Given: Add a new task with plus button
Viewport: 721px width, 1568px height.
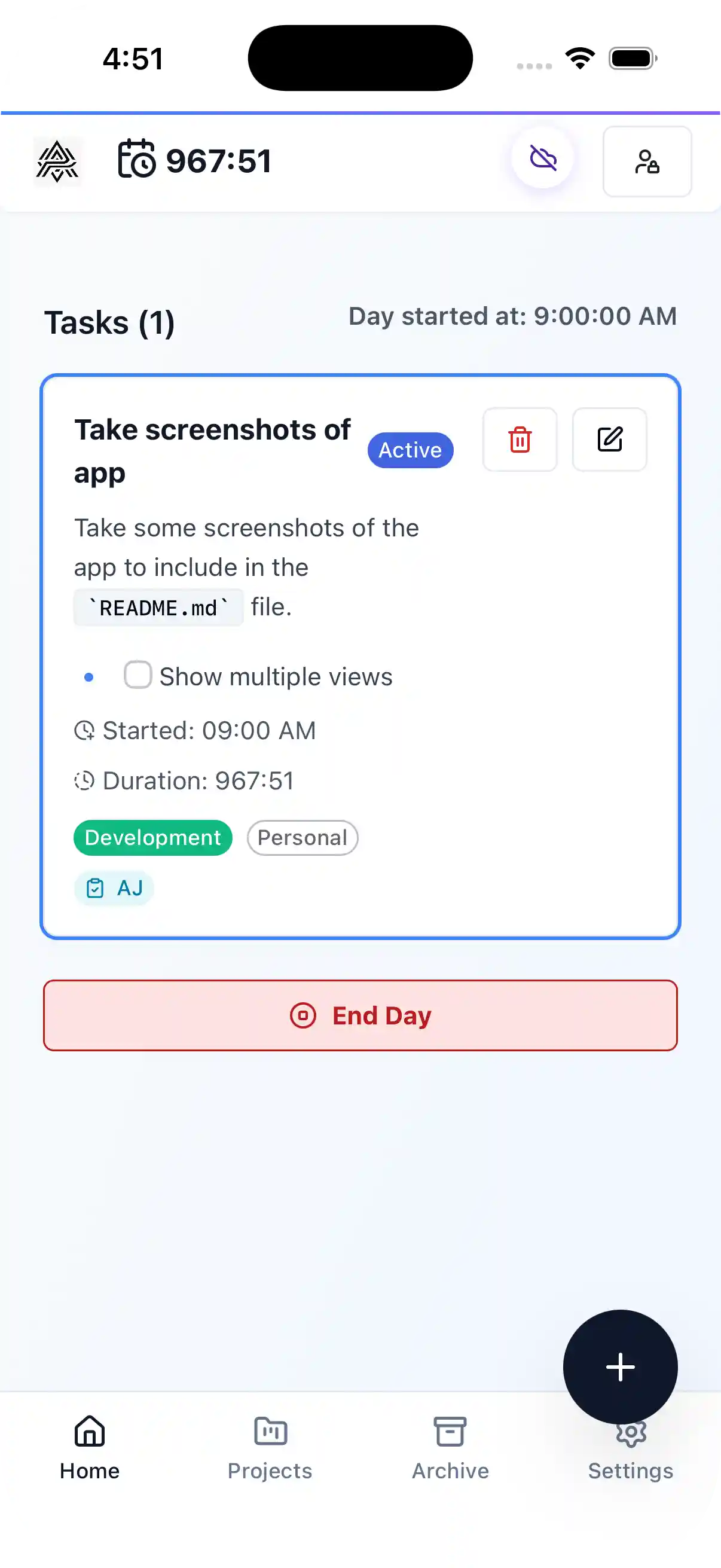Looking at the screenshot, I should pyautogui.click(x=620, y=1367).
